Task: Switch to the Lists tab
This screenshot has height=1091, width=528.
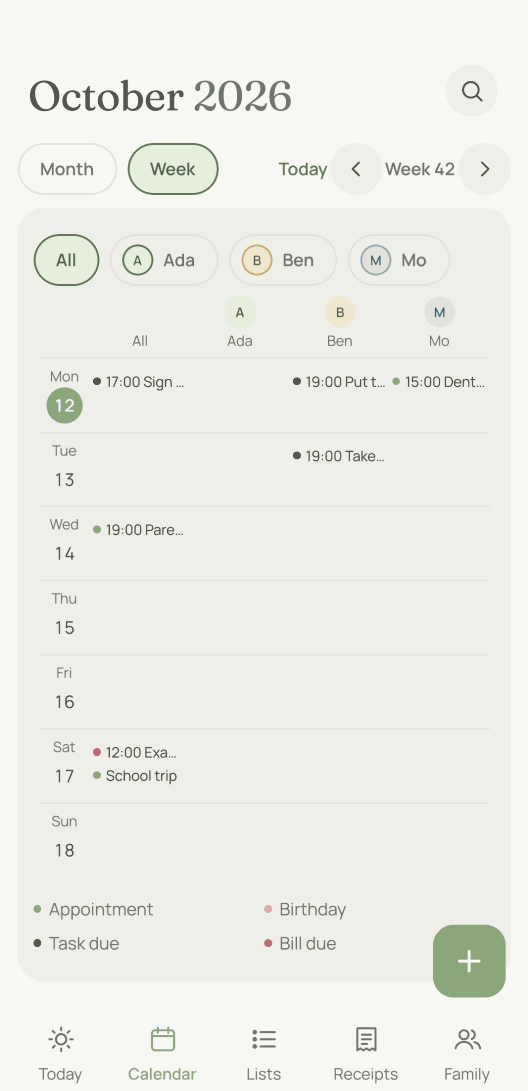Action: [x=264, y=1055]
